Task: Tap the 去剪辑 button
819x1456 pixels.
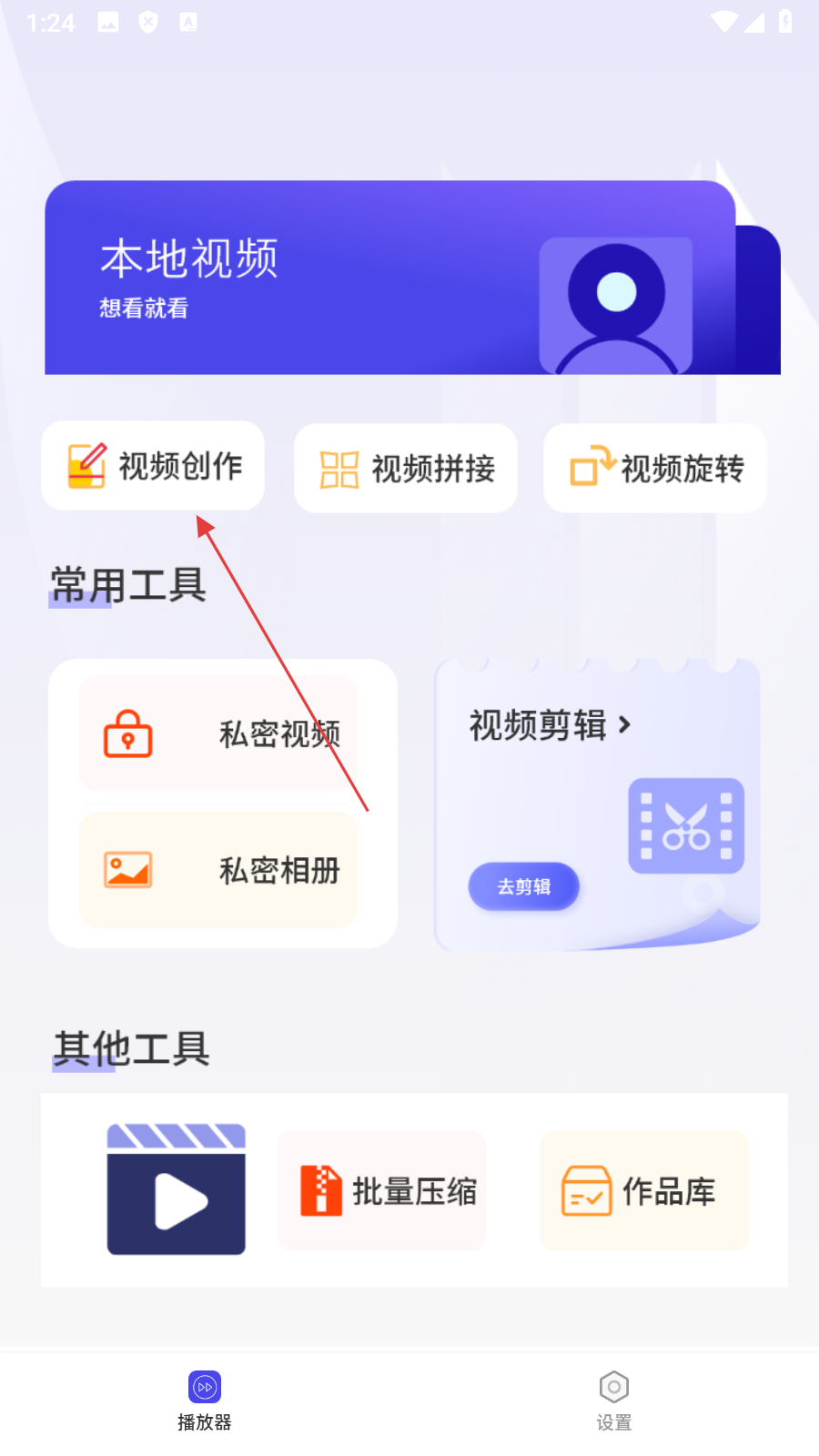Action: coord(523,886)
